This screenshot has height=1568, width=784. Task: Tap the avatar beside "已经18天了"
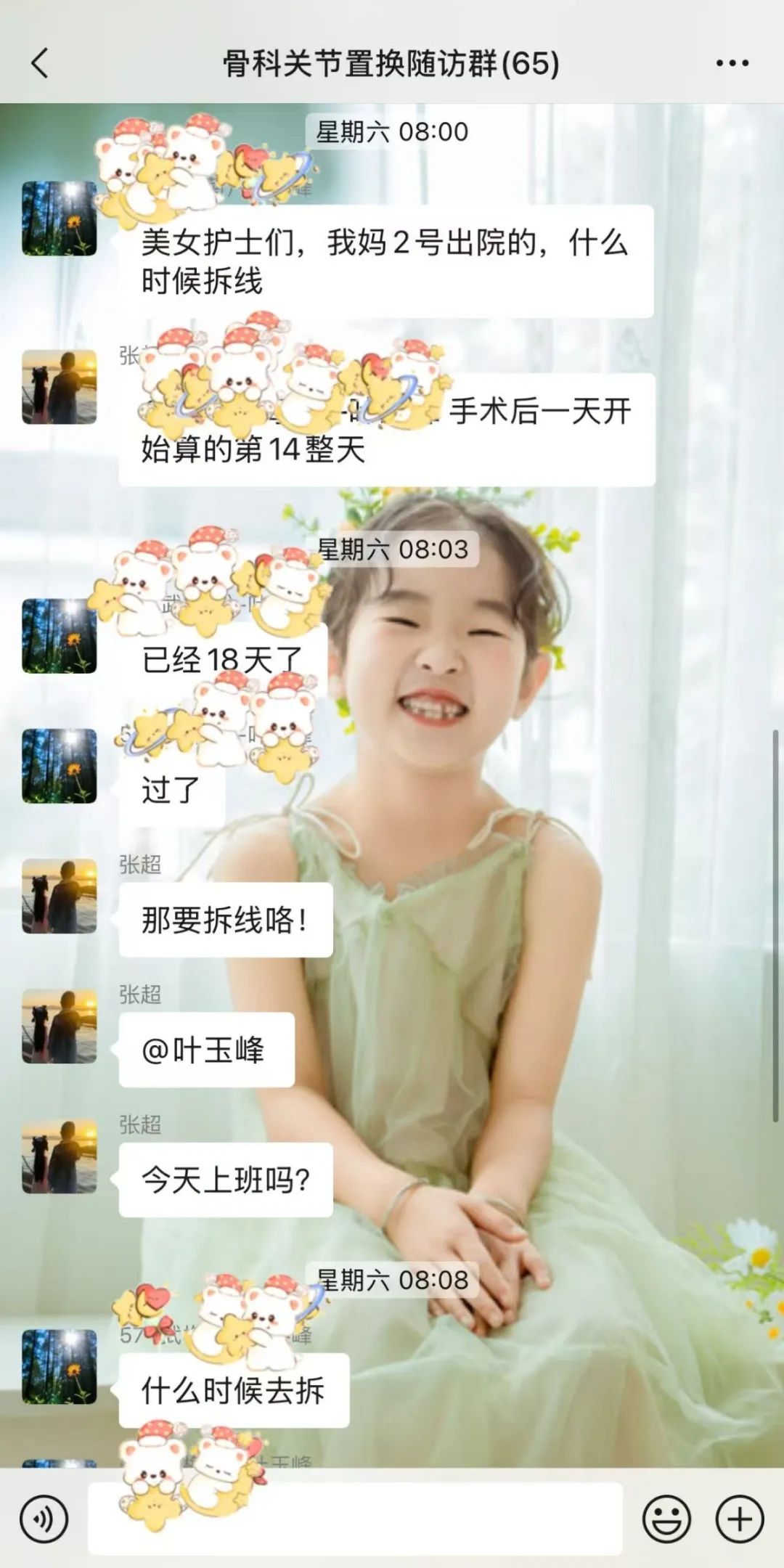click(x=60, y=636)
